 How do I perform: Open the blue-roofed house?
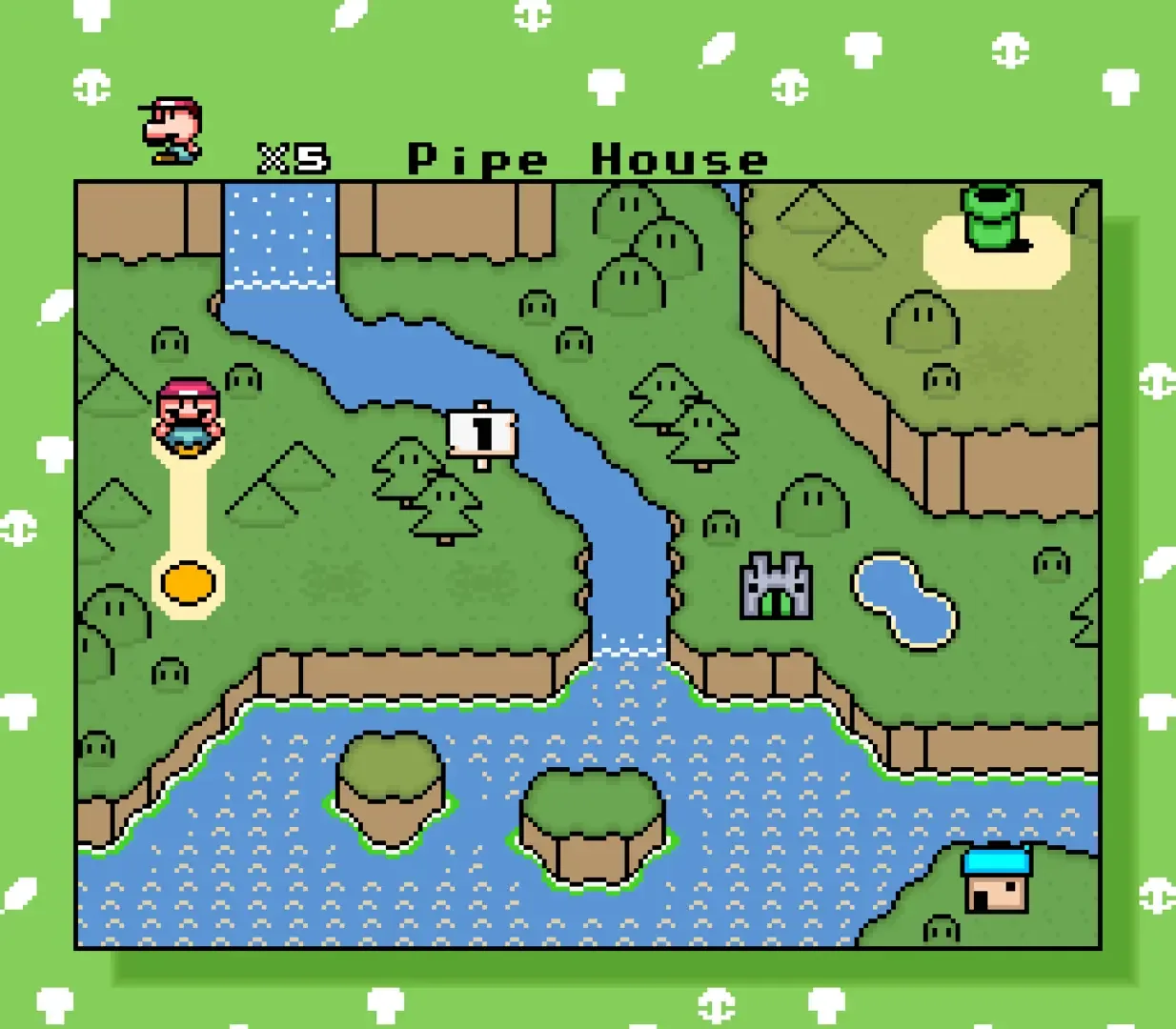[x=997, y=878]
